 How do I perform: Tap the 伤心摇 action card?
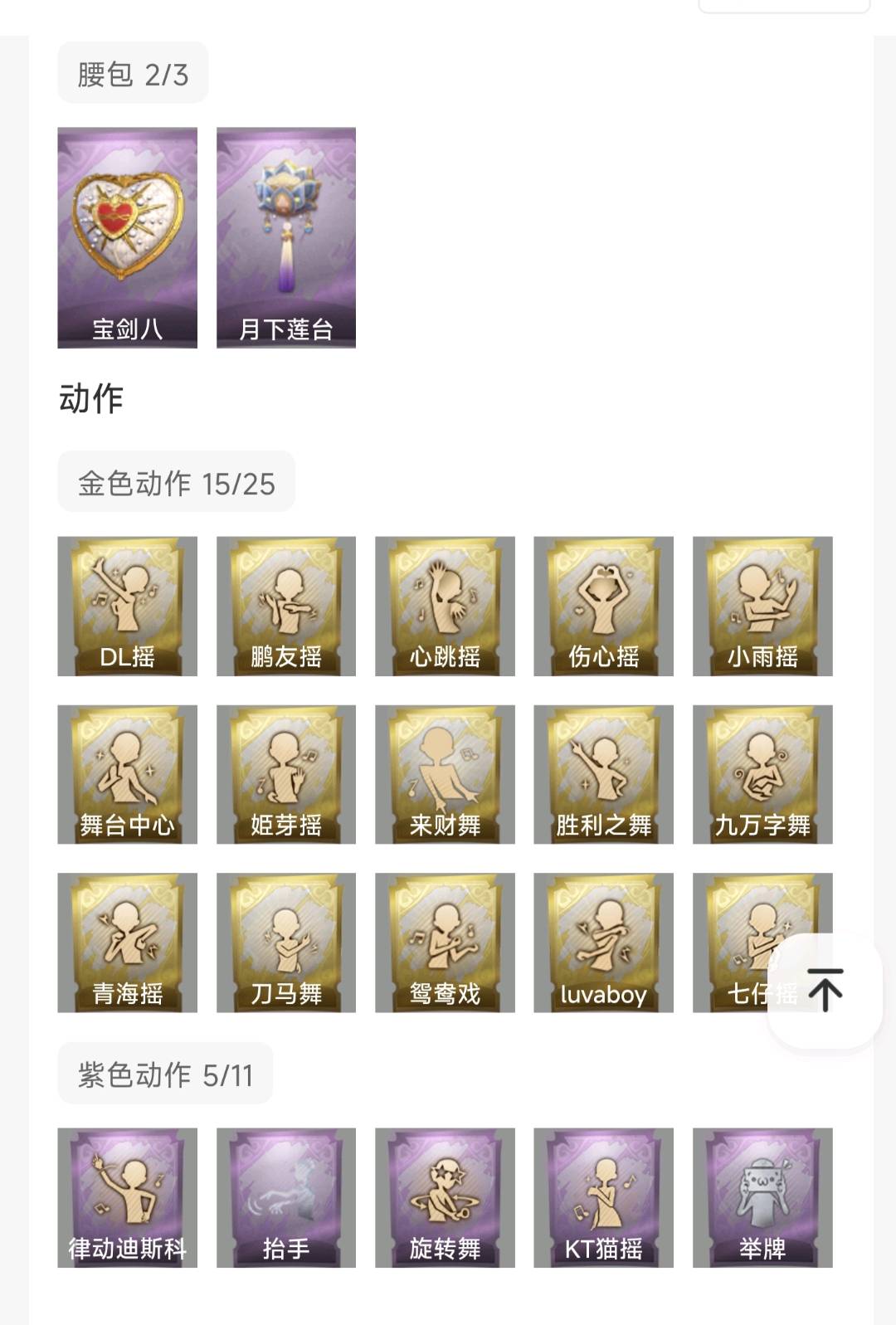pyautogui.click(x=603, y=606)
